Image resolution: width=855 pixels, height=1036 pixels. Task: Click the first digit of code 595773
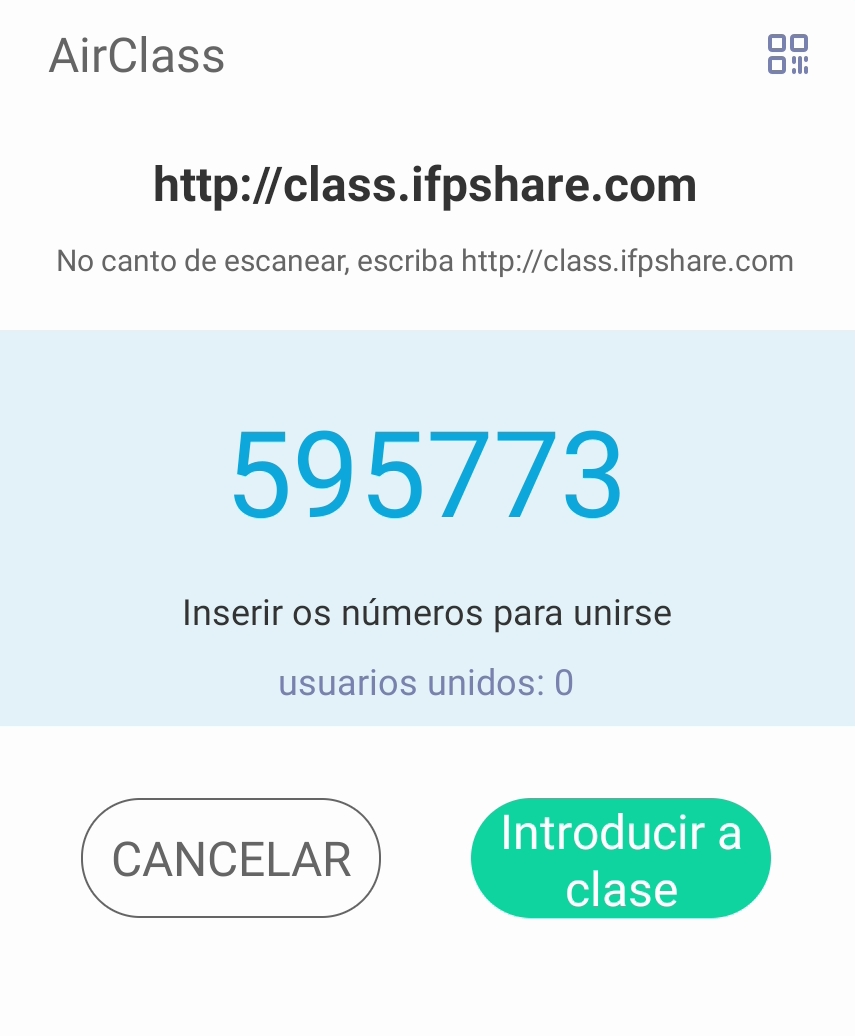click(x=263, y=472)
